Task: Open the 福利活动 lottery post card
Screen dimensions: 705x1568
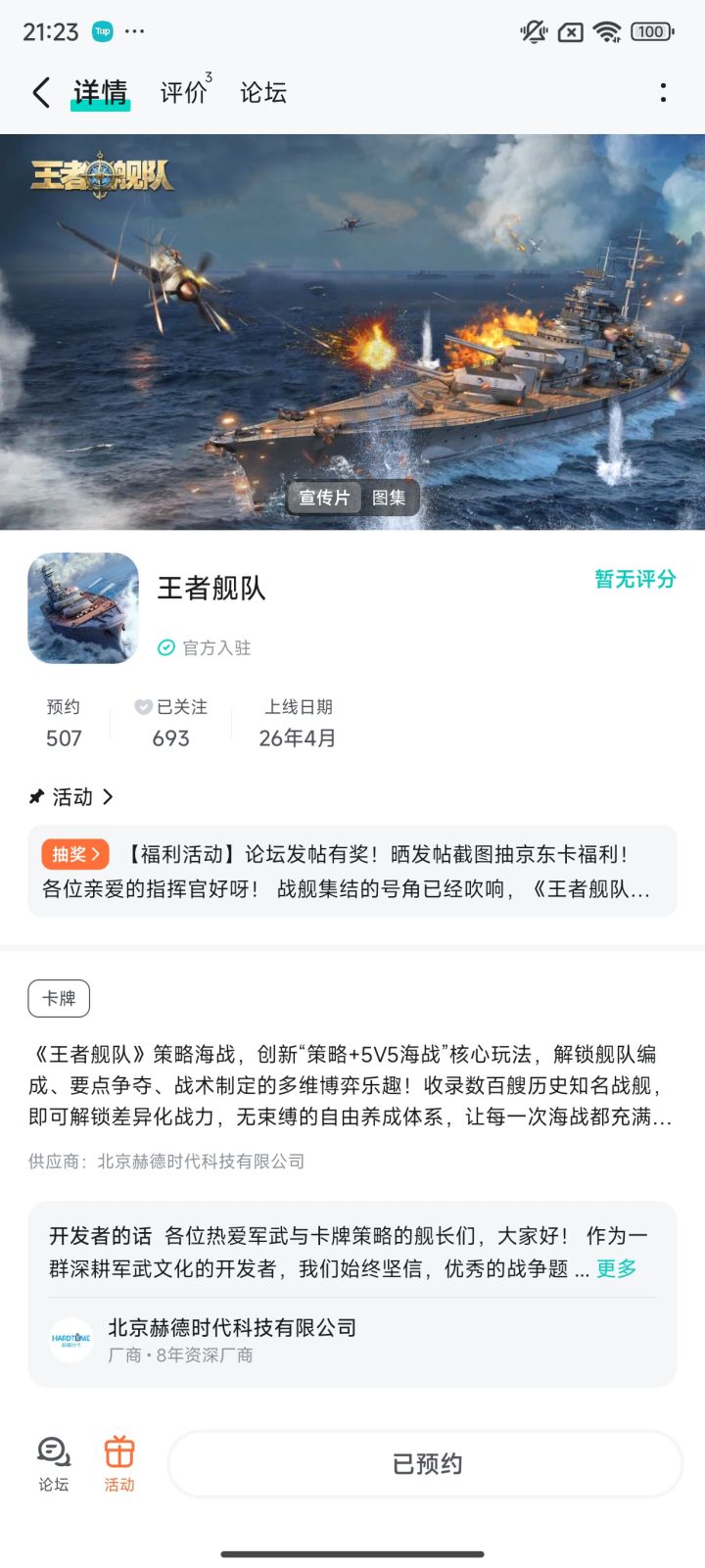Action: (352, 872)
